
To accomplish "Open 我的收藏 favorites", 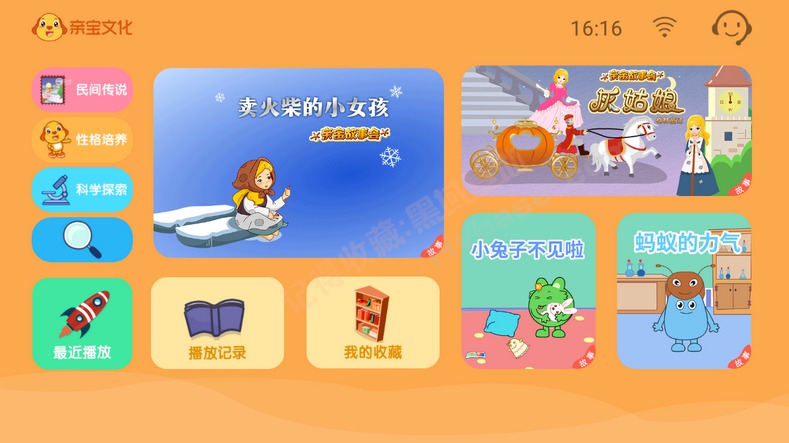I will point(373,323).
